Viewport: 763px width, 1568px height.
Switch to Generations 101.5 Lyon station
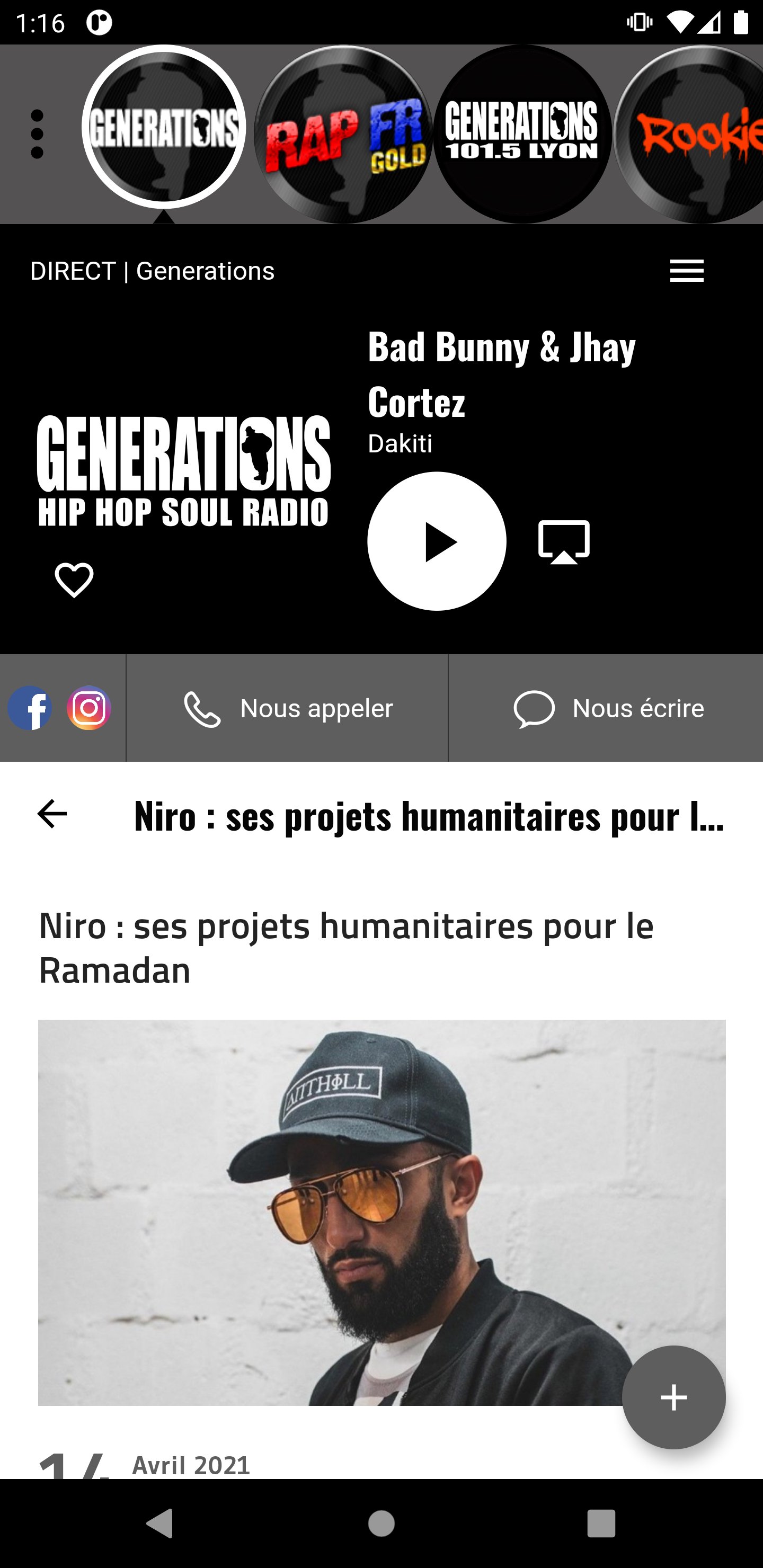point(522,134)
